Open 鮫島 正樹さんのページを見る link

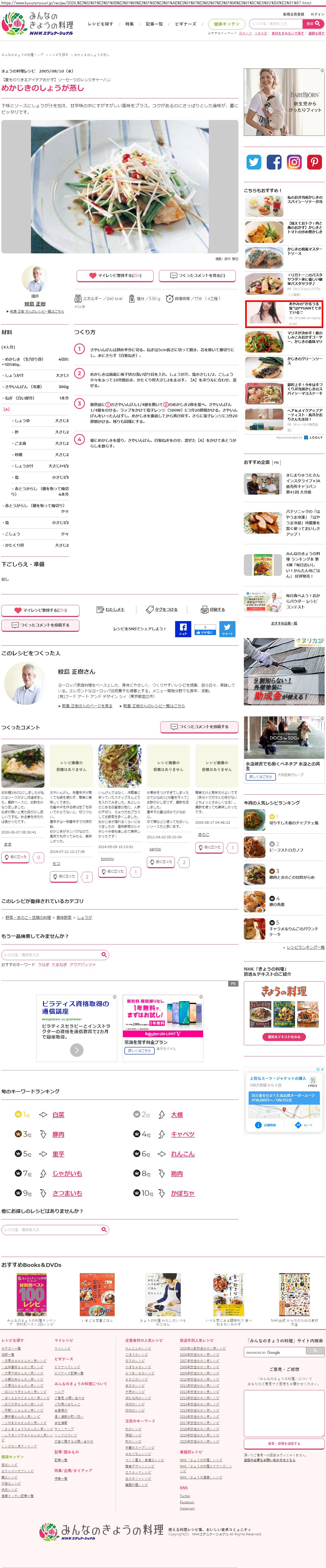[87, 705]
